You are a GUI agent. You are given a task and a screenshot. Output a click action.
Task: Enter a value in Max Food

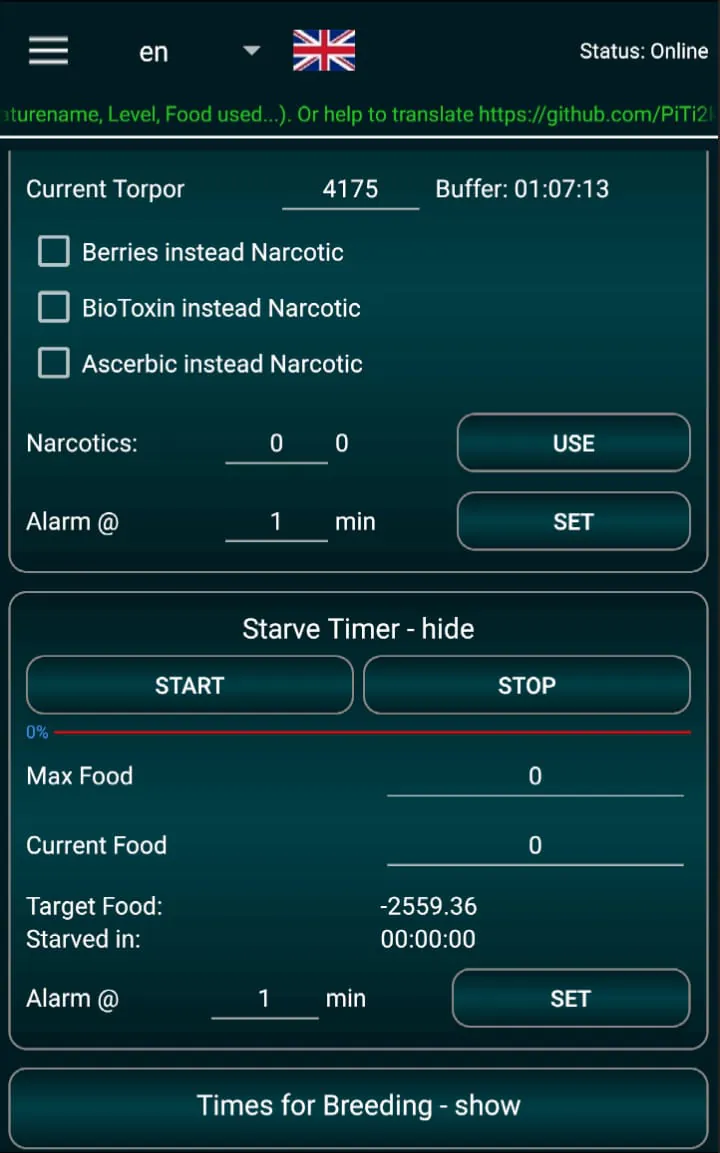[534, 776]
